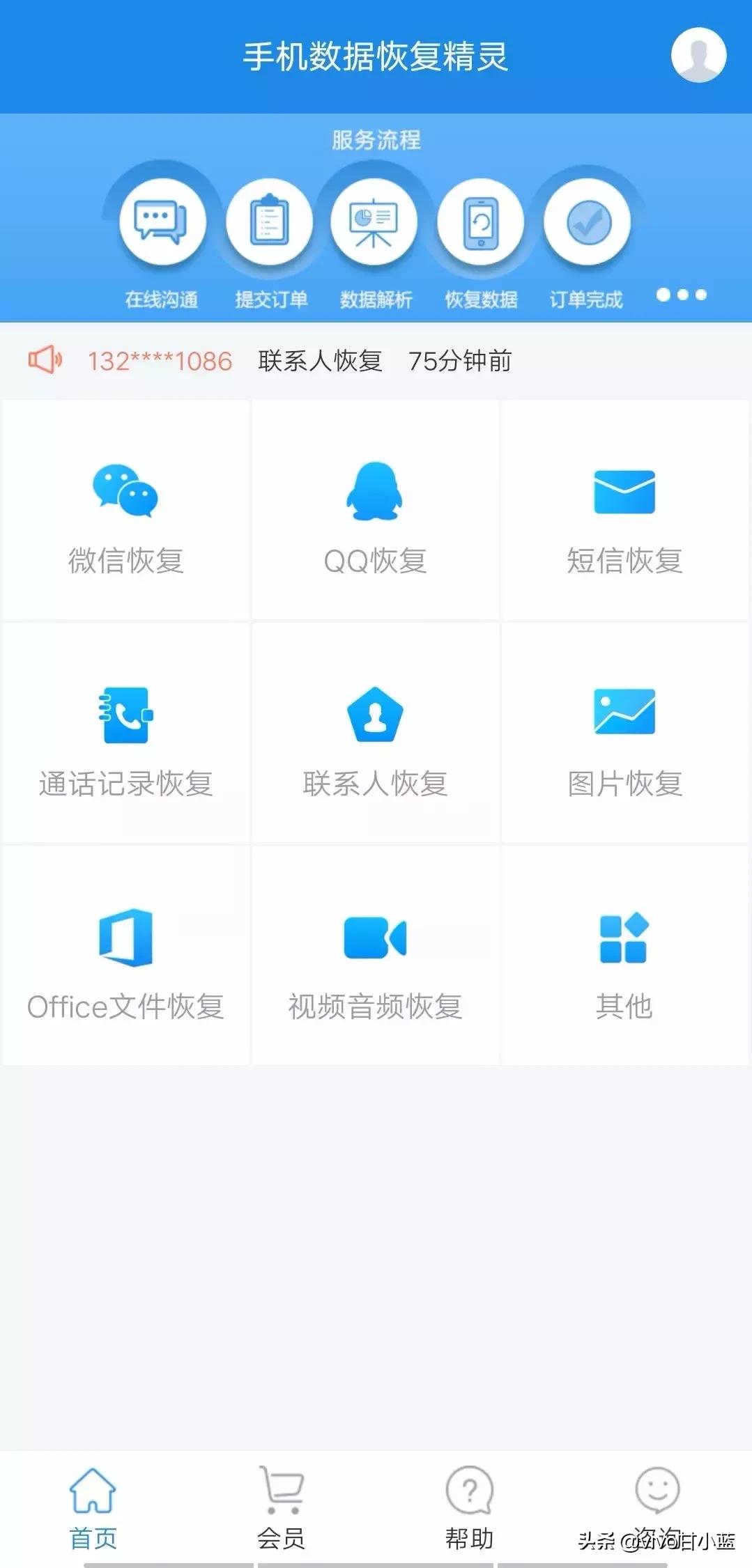The image size is (752, 1568).
Task: Open 微信恢复 (WeChat recovery)
Action: [x=125, y=509]
